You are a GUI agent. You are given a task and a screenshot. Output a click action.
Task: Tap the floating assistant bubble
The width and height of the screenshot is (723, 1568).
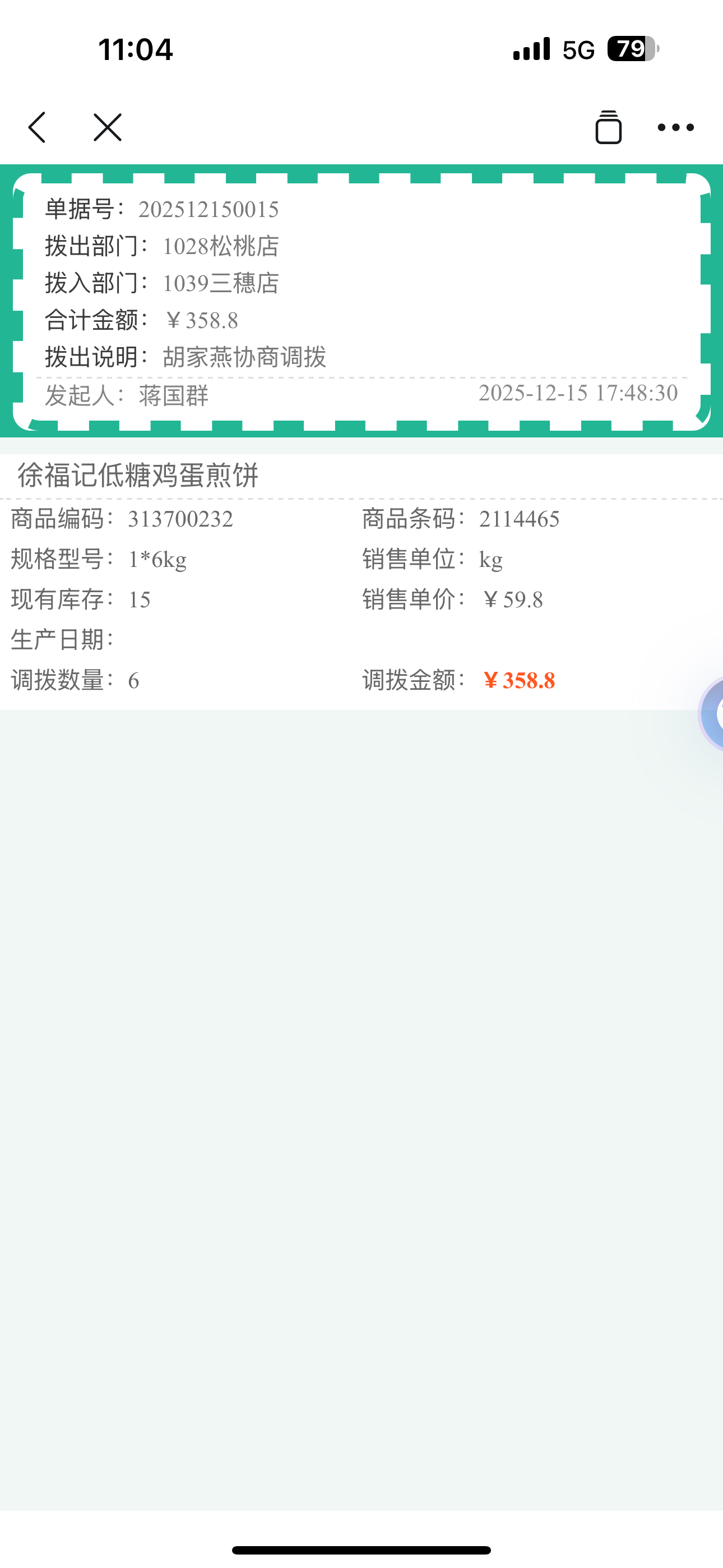pos(713,714)
